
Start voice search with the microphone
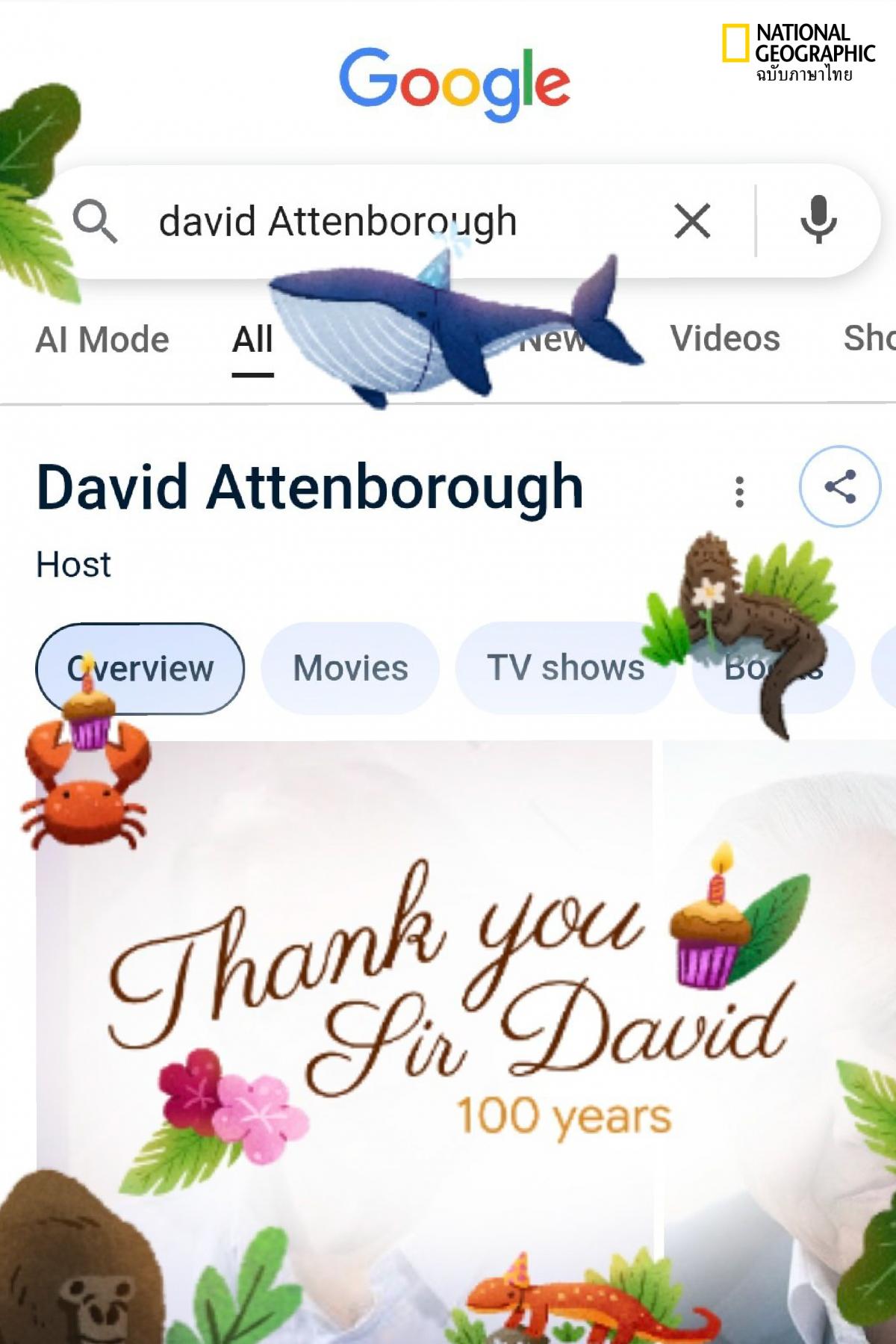pos(818,220)
